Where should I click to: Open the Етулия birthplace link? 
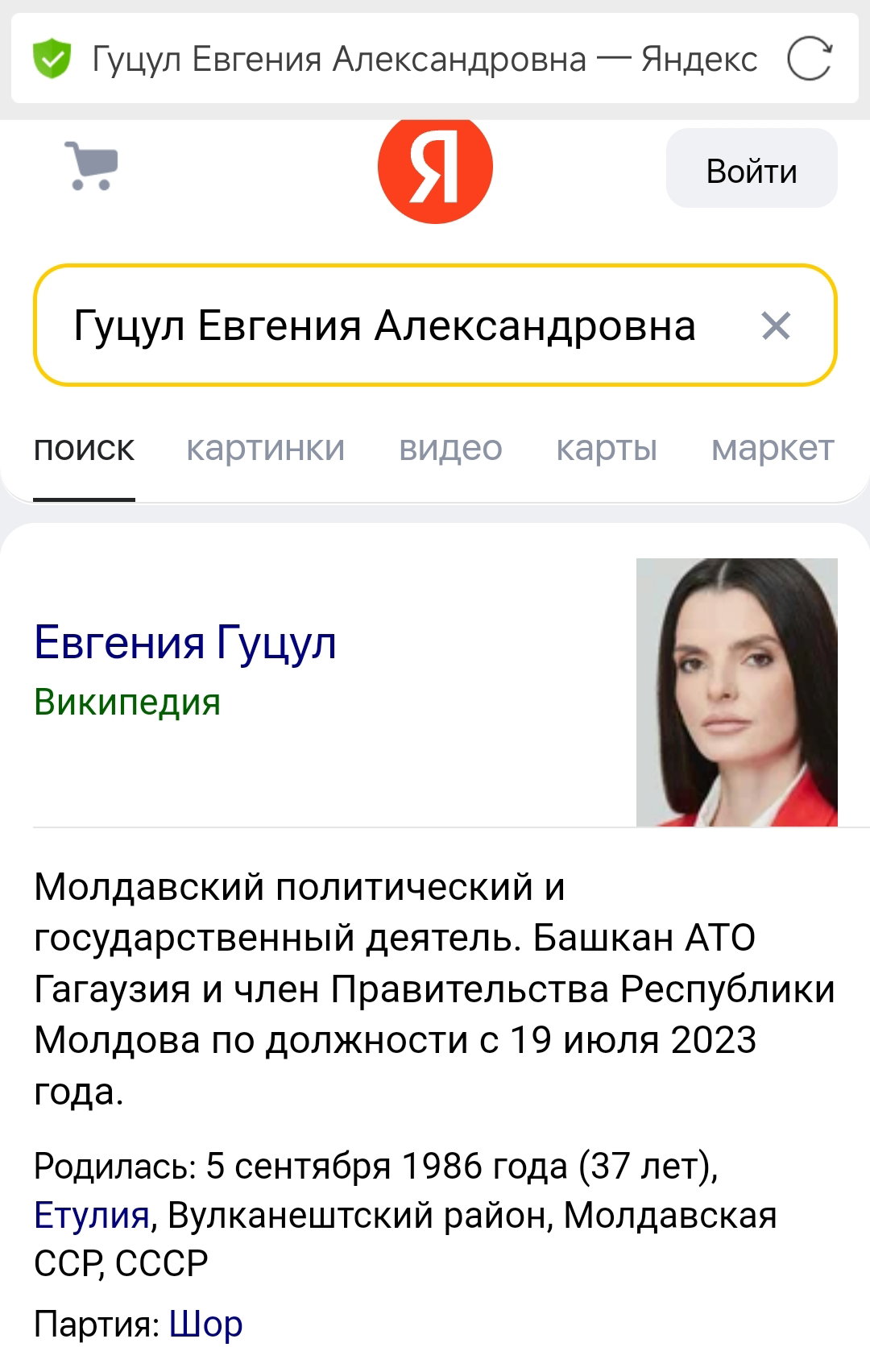point(92,1215)
